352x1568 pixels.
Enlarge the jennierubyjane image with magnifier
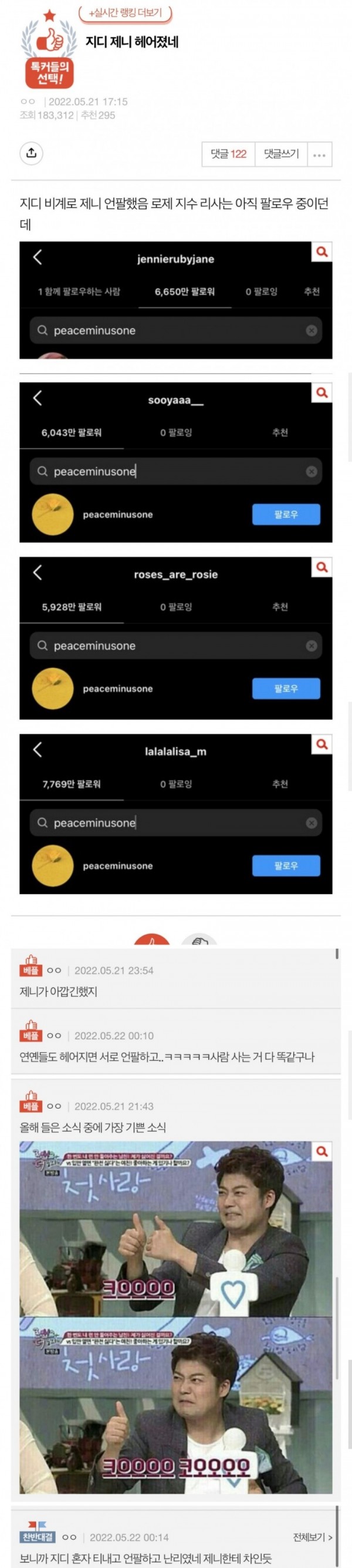322,251
